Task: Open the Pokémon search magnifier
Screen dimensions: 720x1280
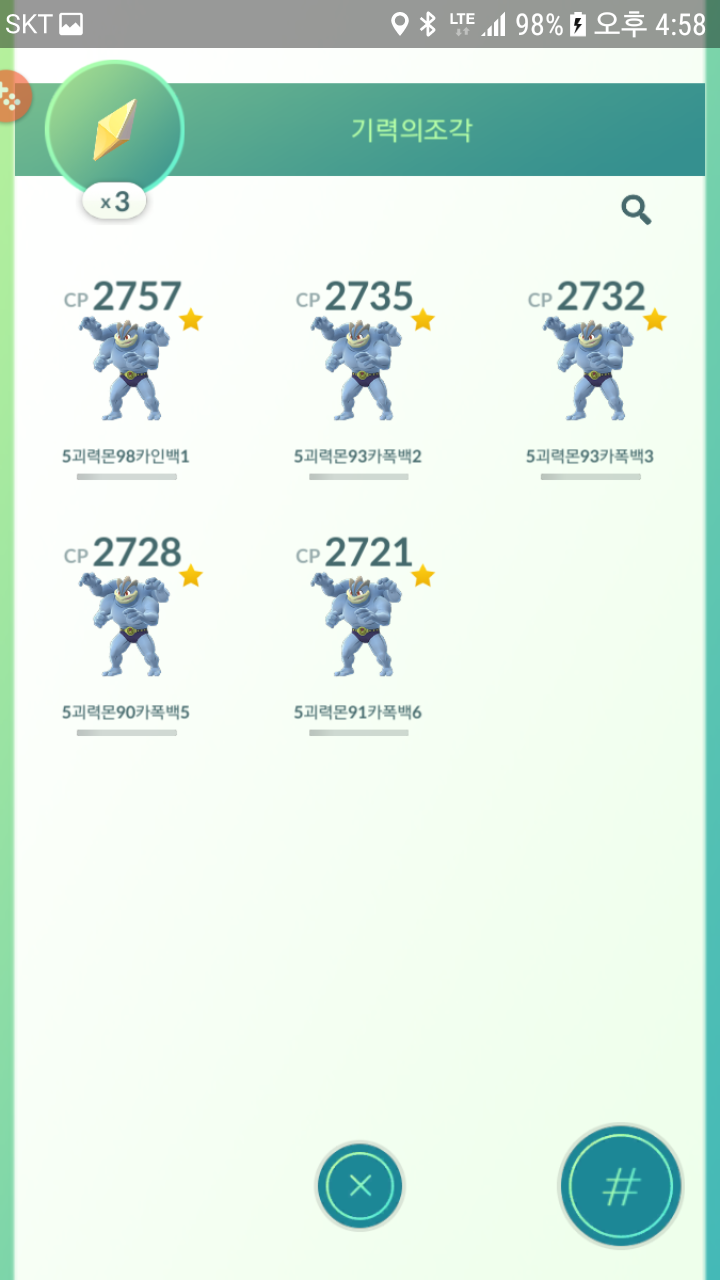Action: (x=636, y=210)
